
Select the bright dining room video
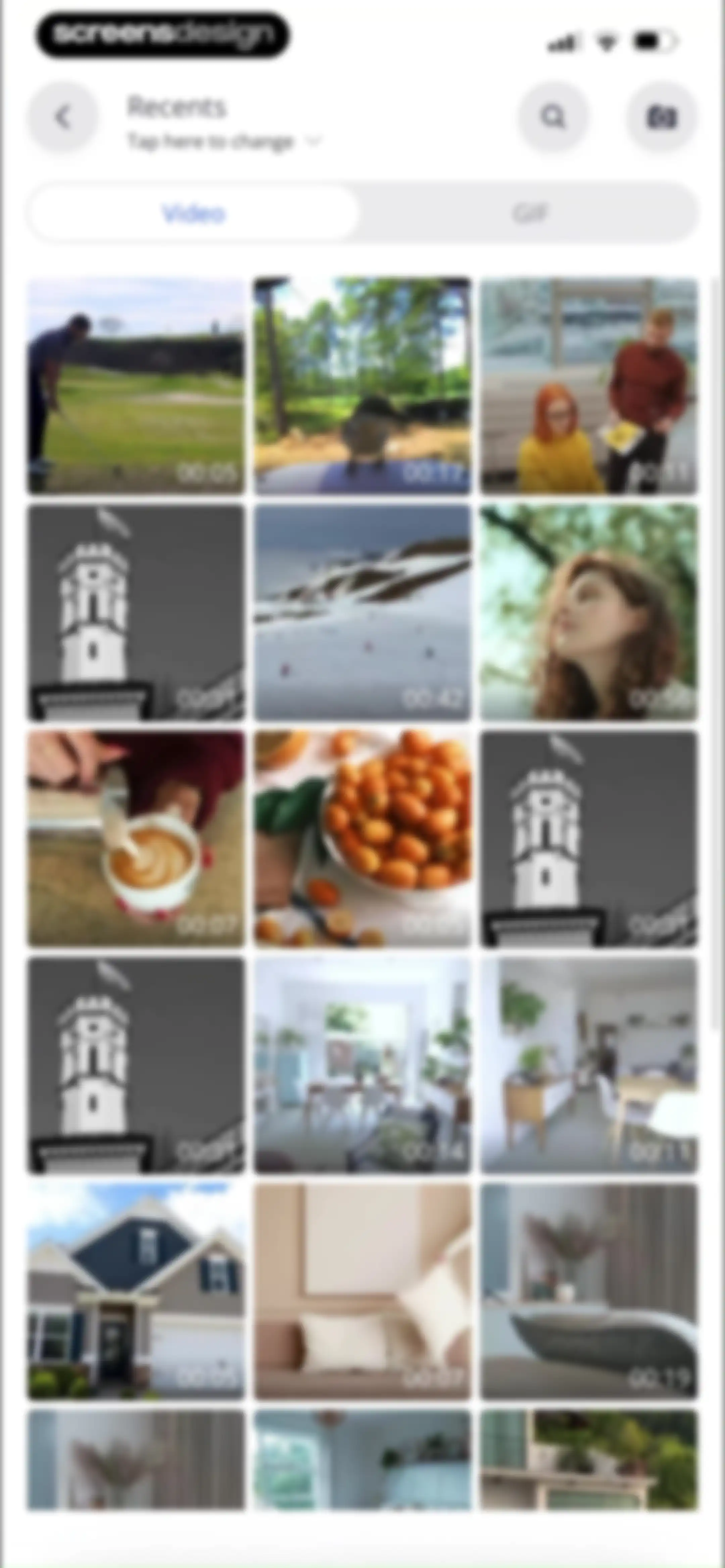(x=362, y=1065)
